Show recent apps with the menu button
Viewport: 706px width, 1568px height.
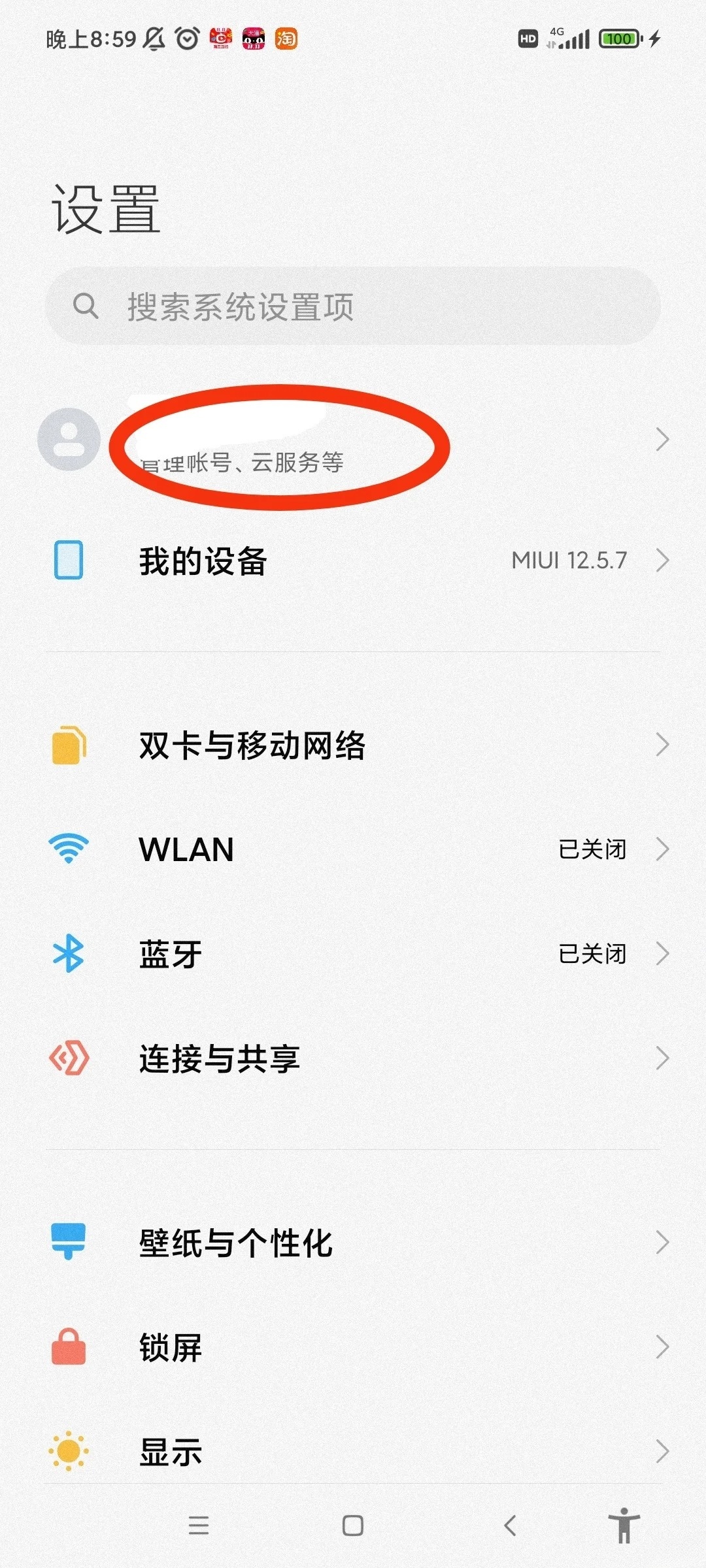pos(199,1526)
